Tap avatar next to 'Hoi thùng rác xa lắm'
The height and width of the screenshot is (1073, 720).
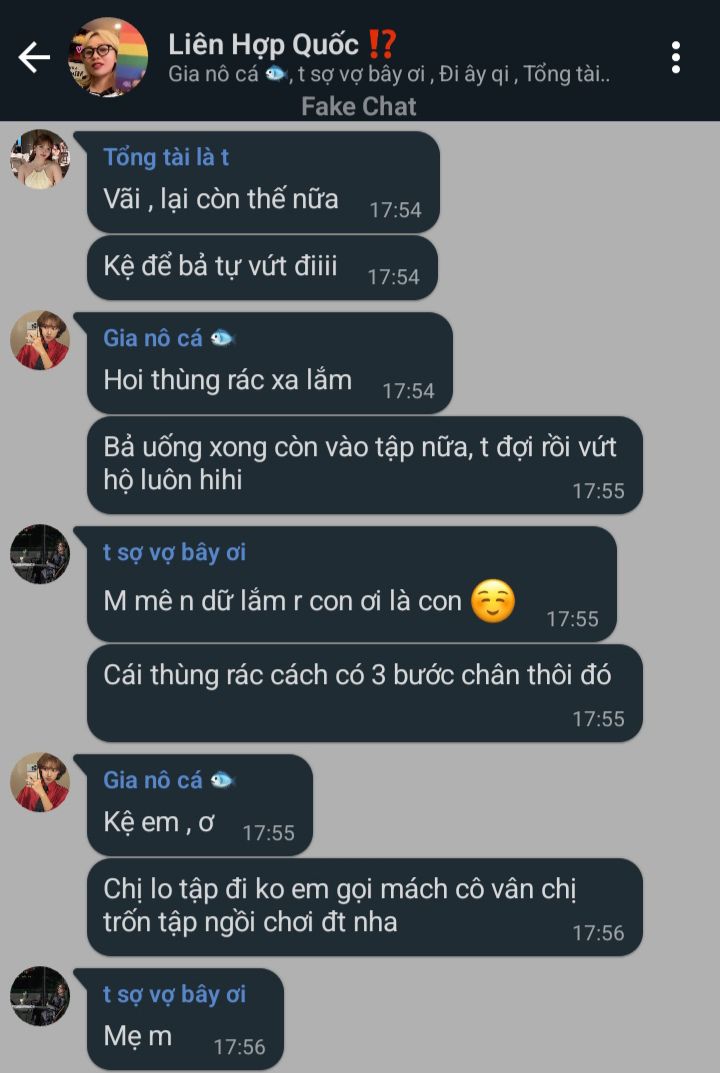(x=40, y=340)
